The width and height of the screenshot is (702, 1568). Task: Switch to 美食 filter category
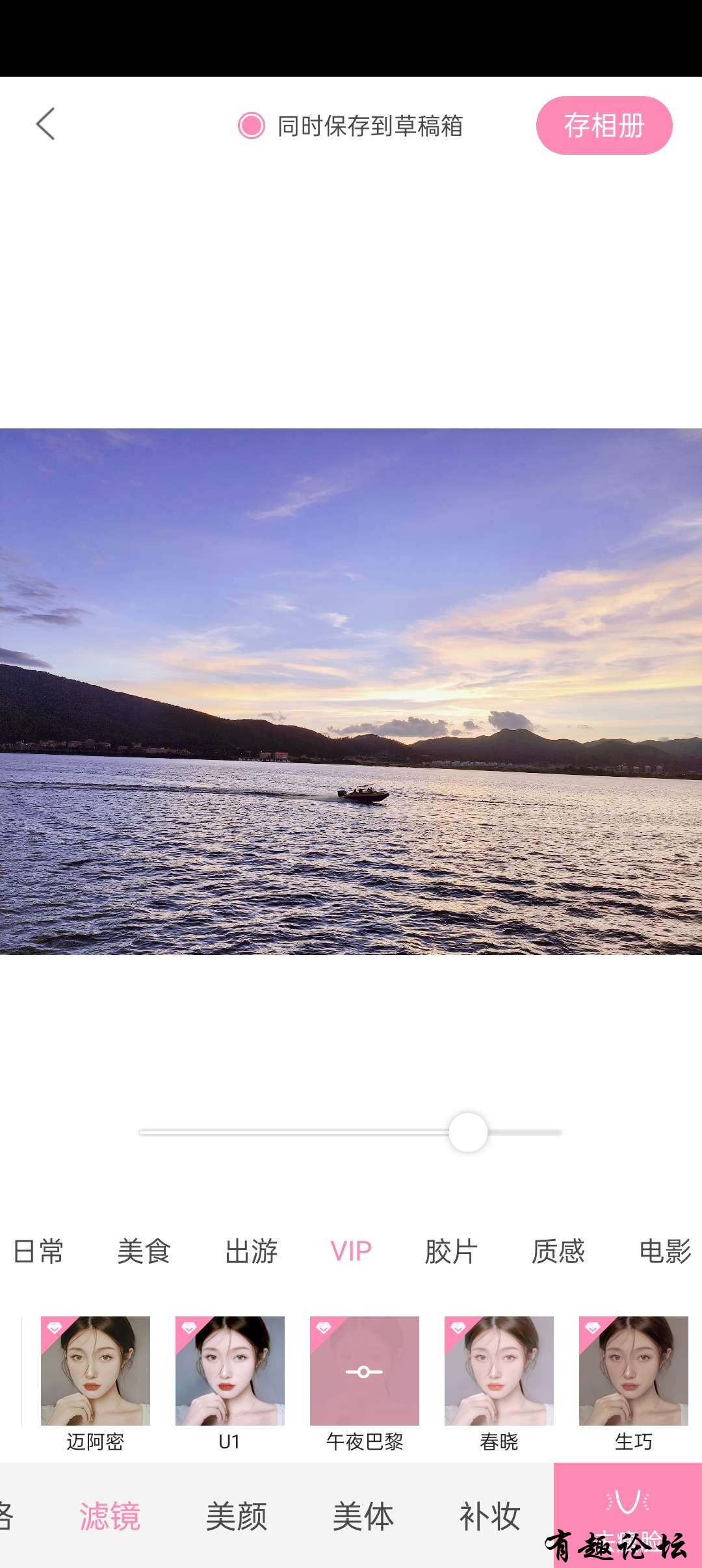point(144,1251)
